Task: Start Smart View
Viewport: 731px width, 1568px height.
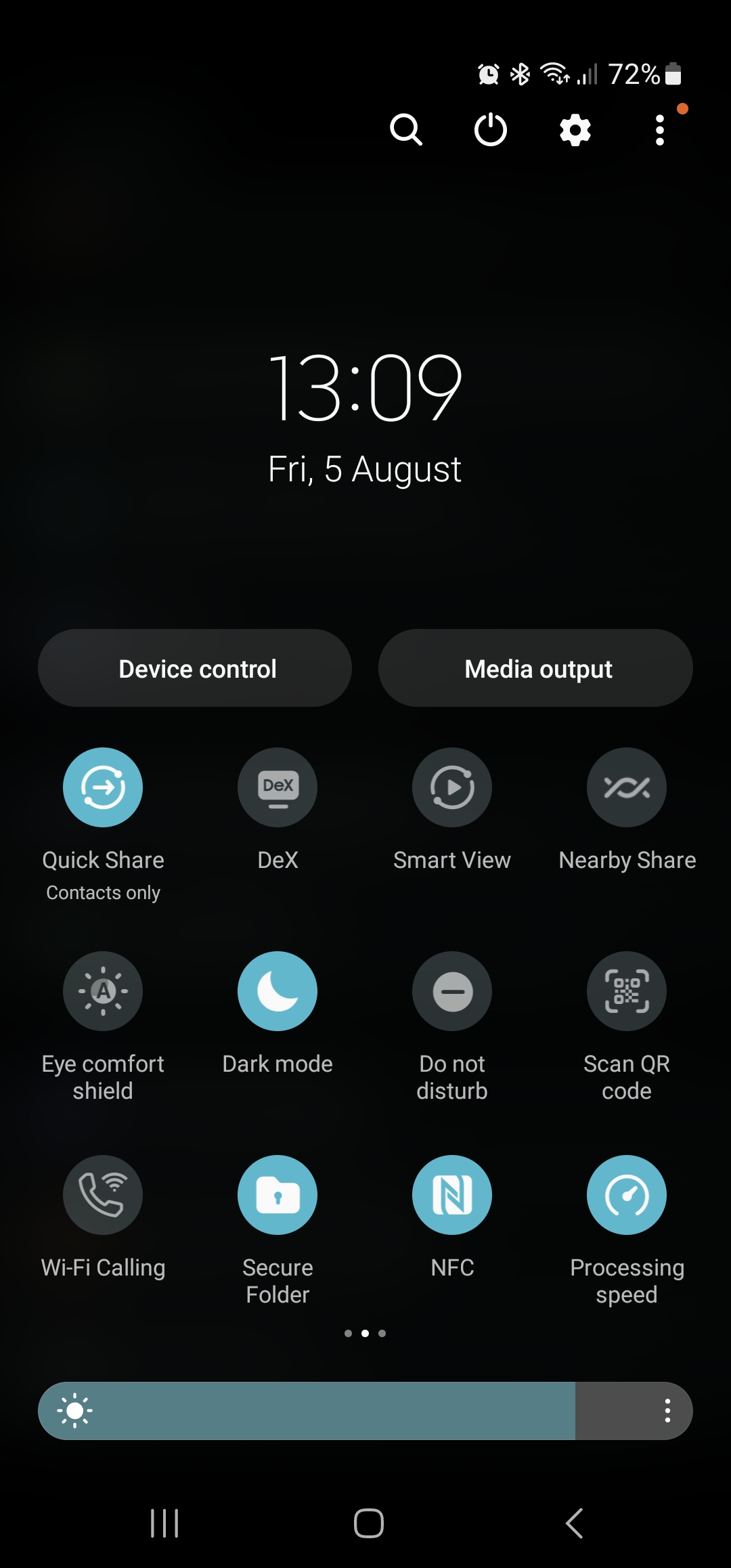Action: point(452,787)
